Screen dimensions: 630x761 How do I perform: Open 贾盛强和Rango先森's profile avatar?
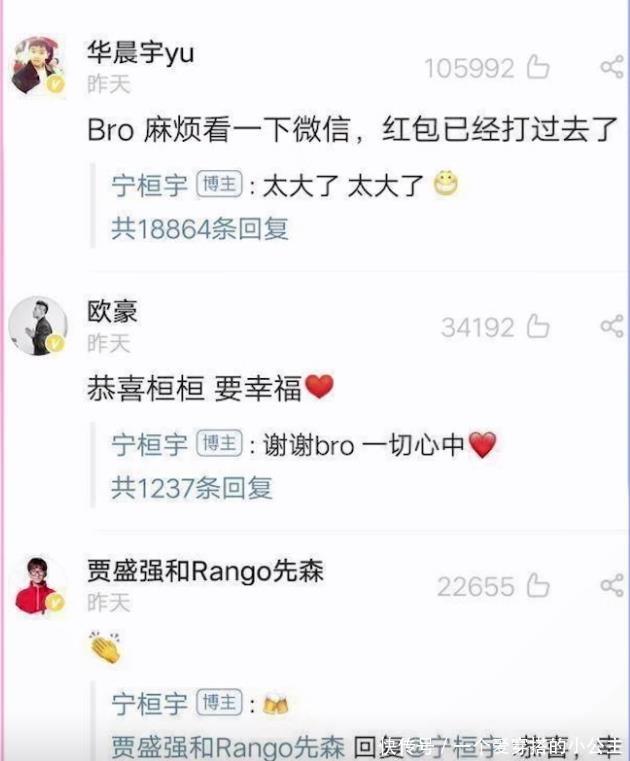[38, 586]
